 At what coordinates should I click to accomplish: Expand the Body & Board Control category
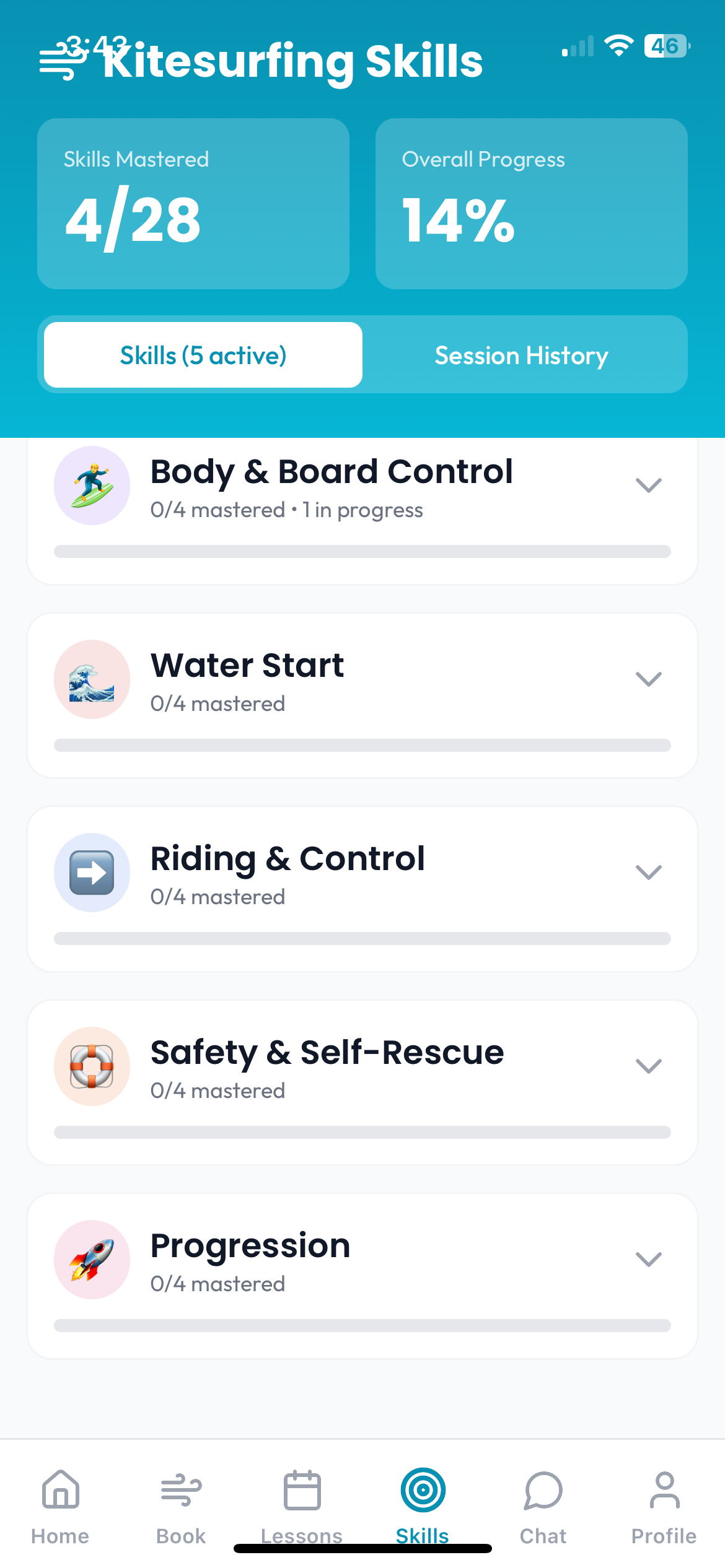(648, 485)
